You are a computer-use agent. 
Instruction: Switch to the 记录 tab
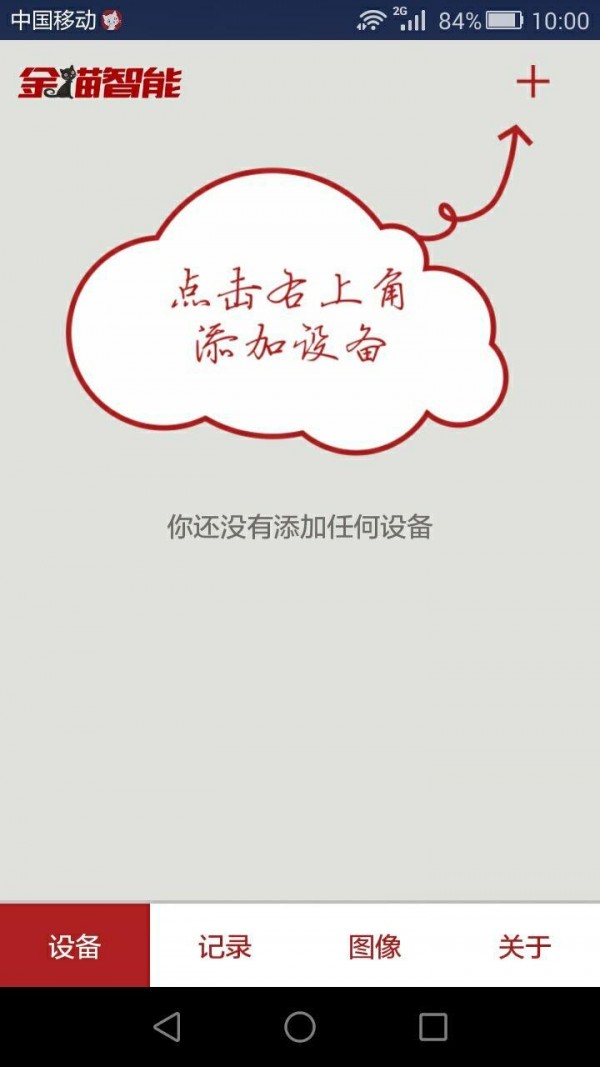(x=225, y=946)
